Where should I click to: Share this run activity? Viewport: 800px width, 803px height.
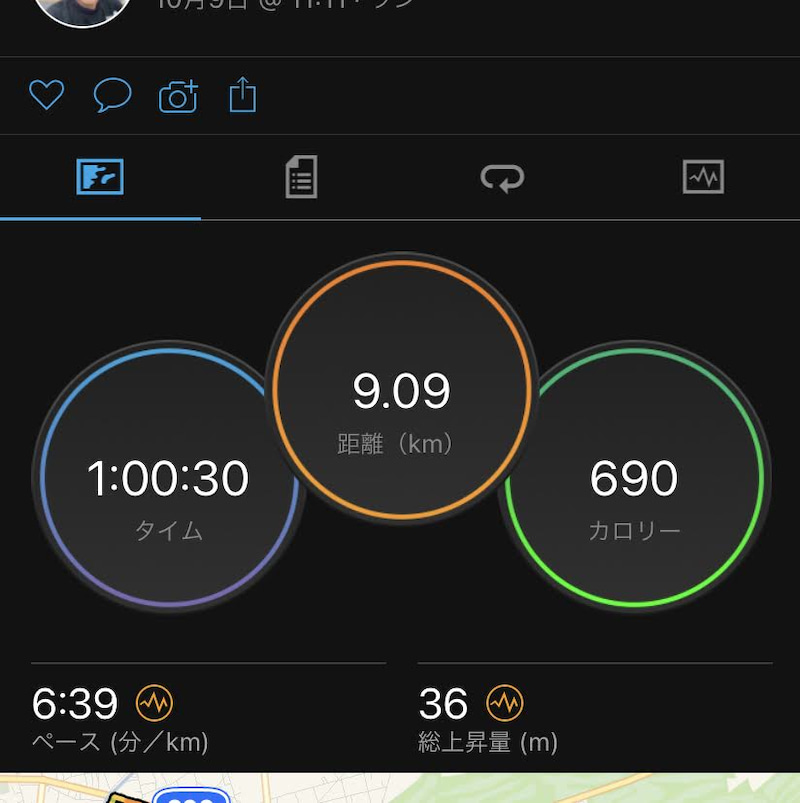[243, 96]
